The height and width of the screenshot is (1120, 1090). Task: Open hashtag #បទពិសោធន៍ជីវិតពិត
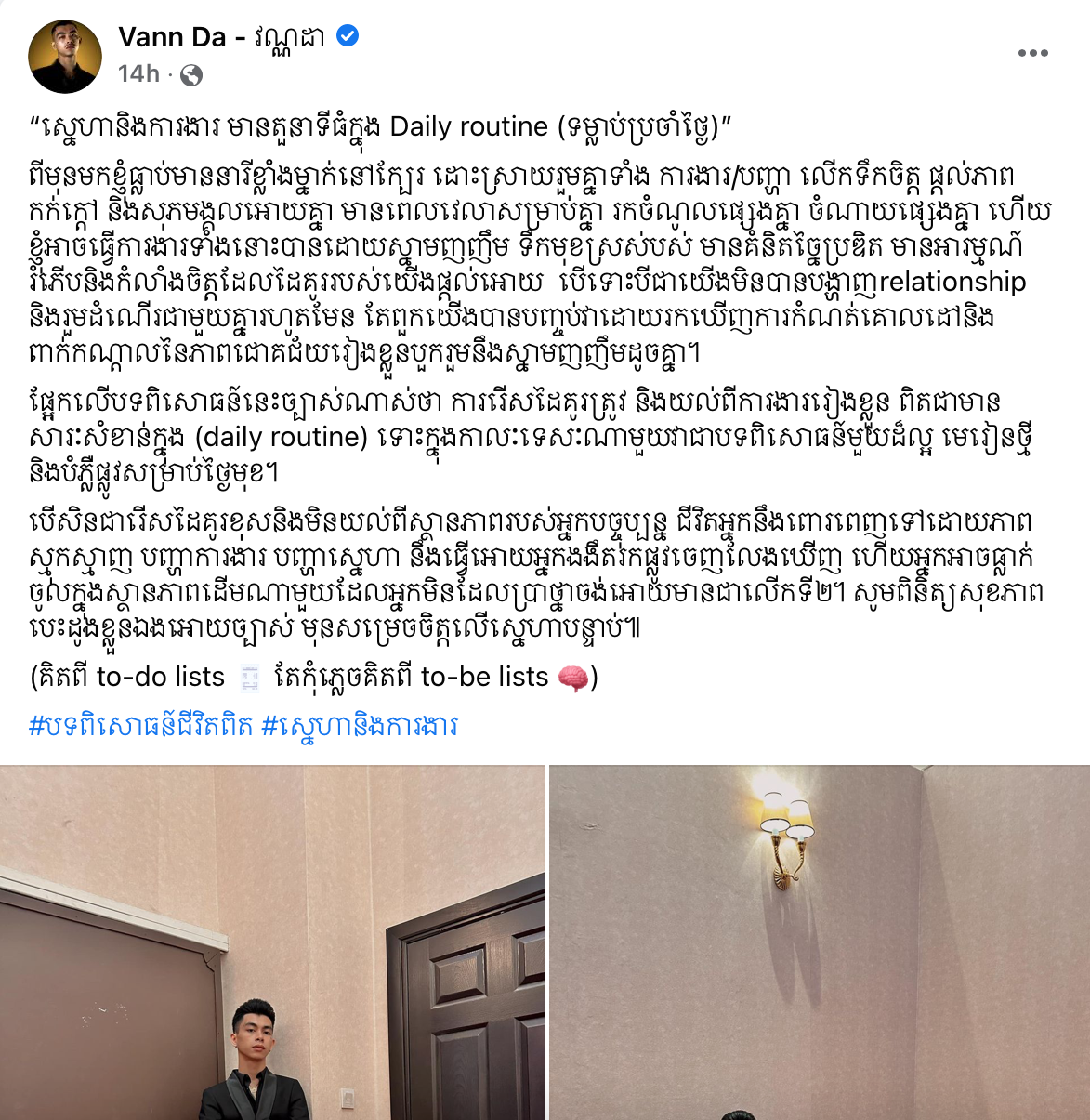[140, 725]
